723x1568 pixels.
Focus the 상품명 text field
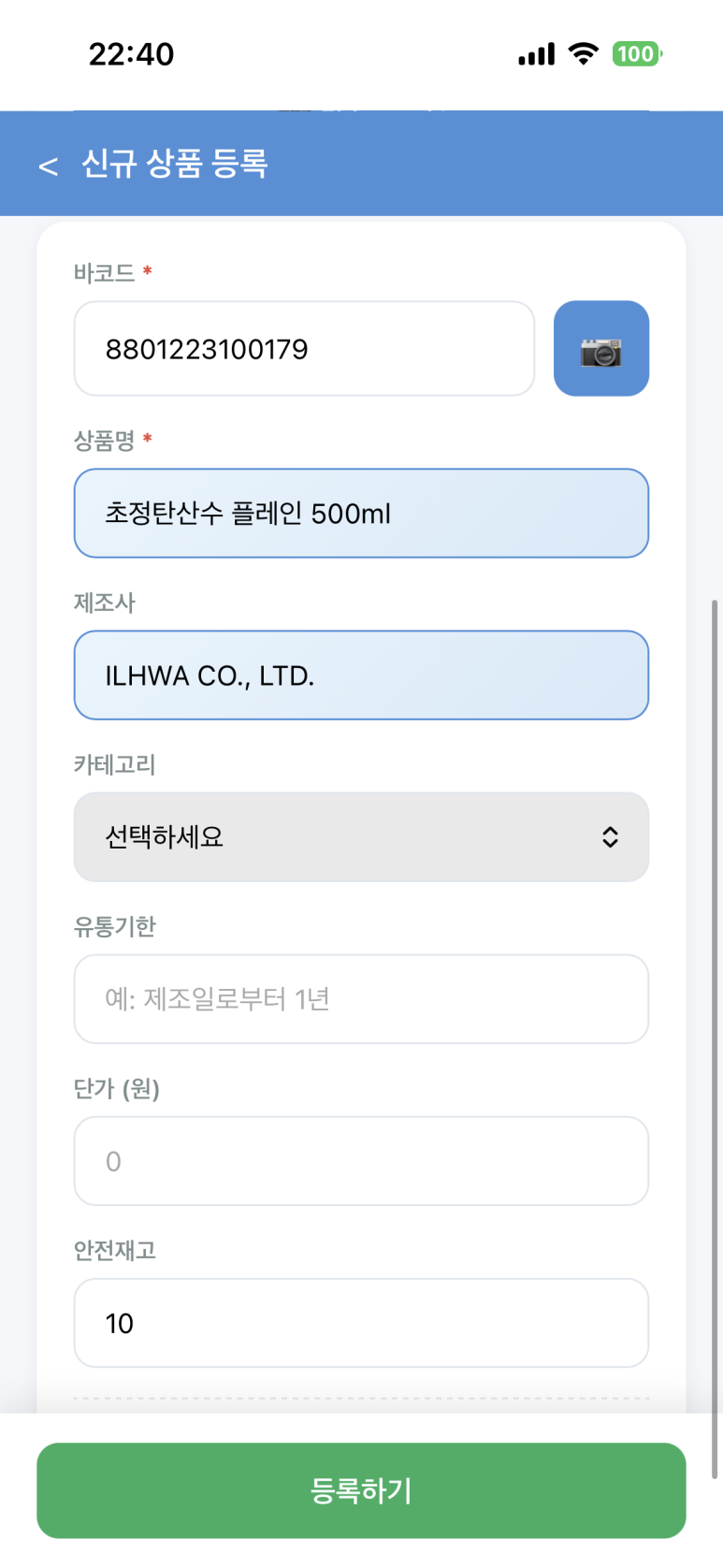tap(361, 514)
